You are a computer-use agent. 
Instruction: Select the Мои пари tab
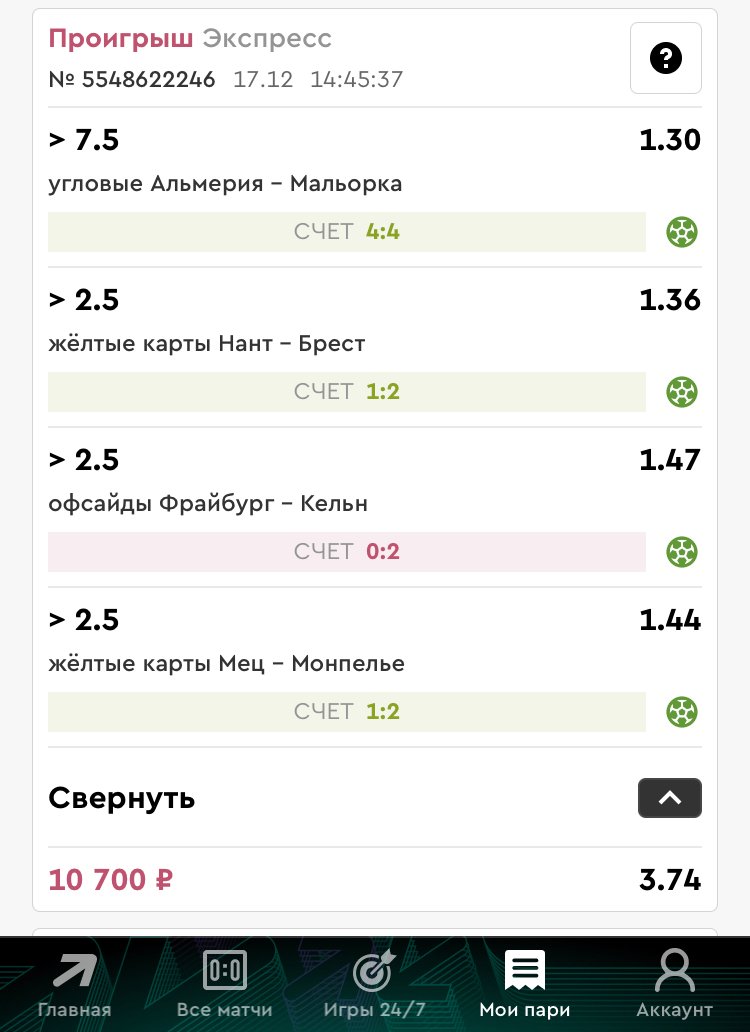tap(524, 983)
